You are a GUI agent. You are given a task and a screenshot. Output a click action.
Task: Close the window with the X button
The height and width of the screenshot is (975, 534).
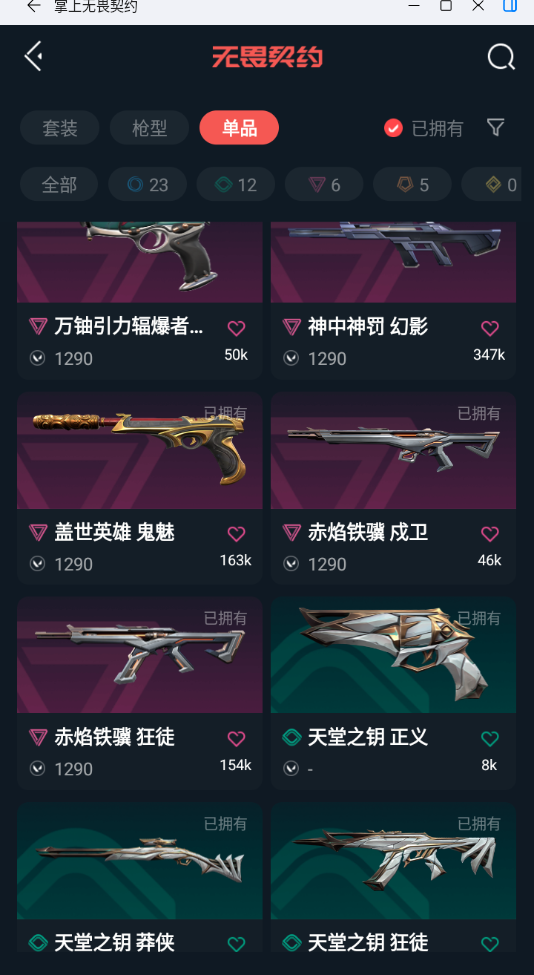(x=478, y=6)
